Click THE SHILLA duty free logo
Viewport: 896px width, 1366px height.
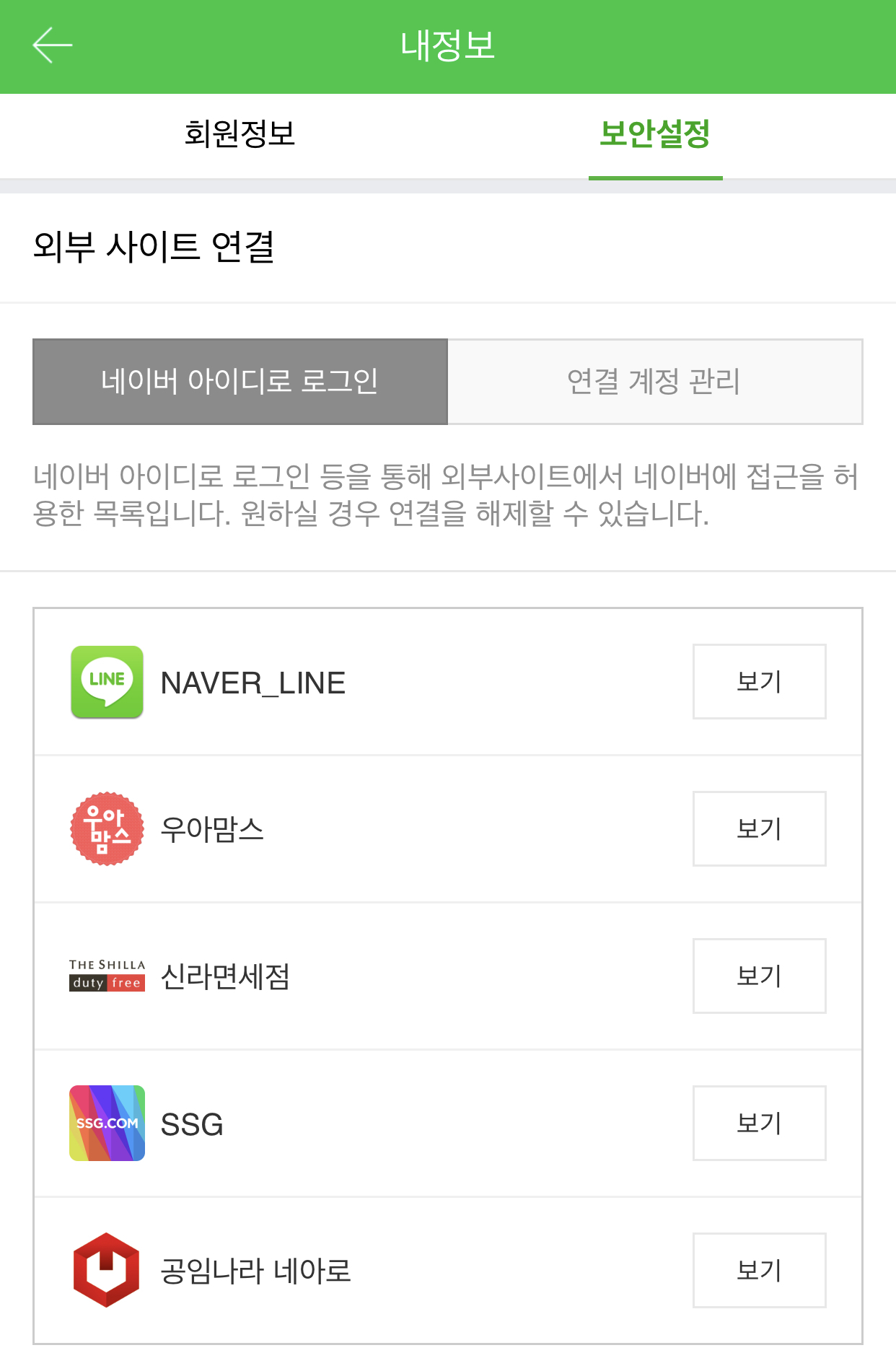click(107, 976)
